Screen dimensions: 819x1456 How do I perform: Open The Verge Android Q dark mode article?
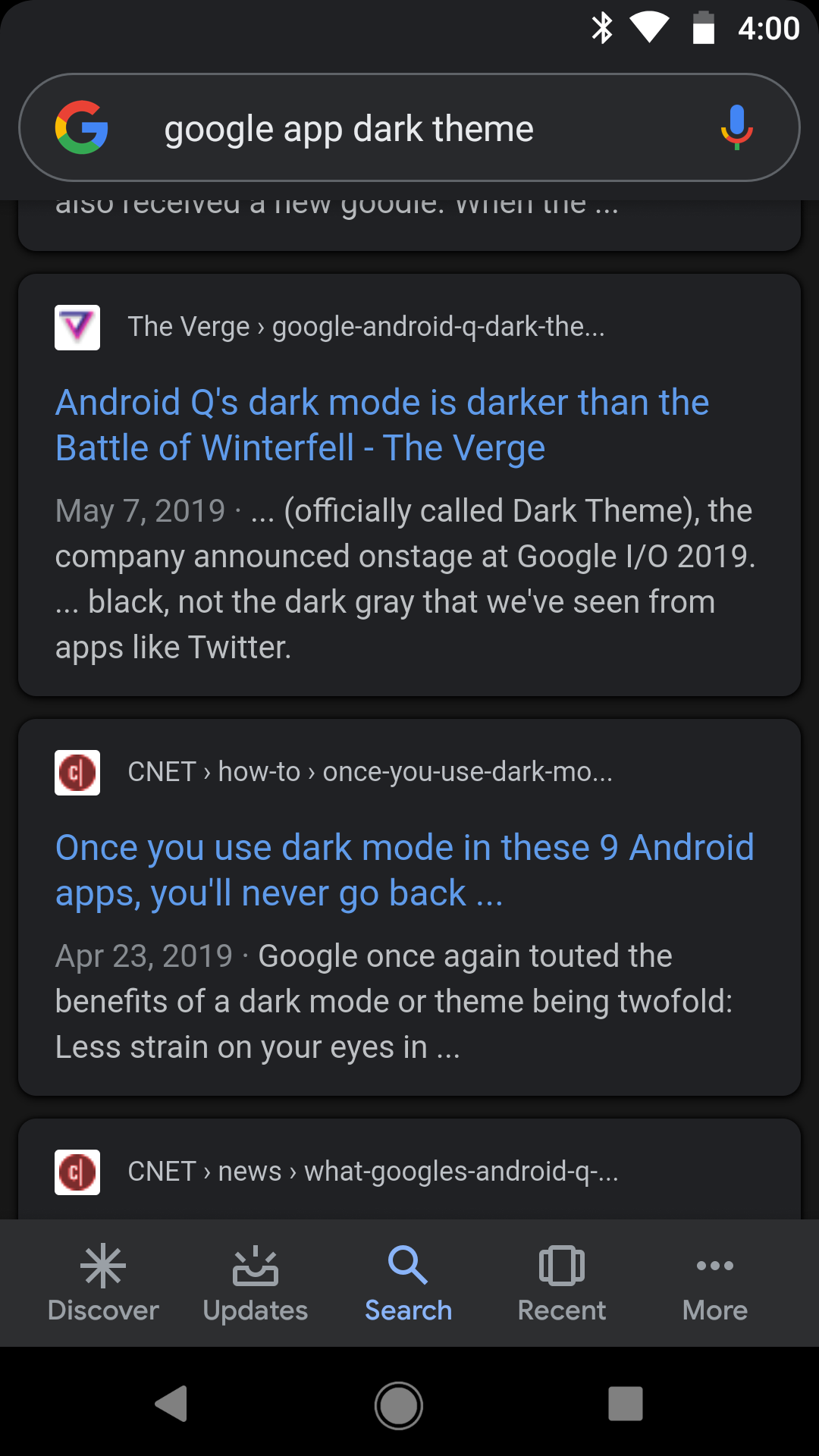(382, 425)
